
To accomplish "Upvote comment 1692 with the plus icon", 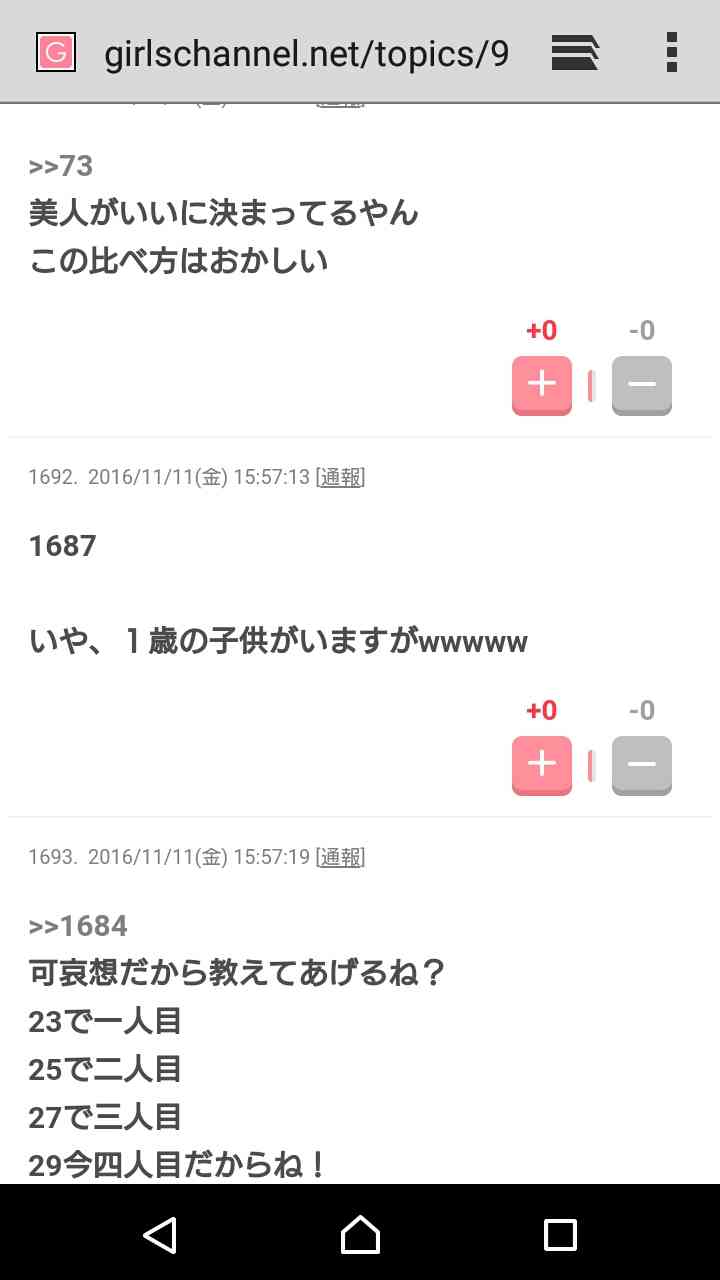I will pos(541,764).
